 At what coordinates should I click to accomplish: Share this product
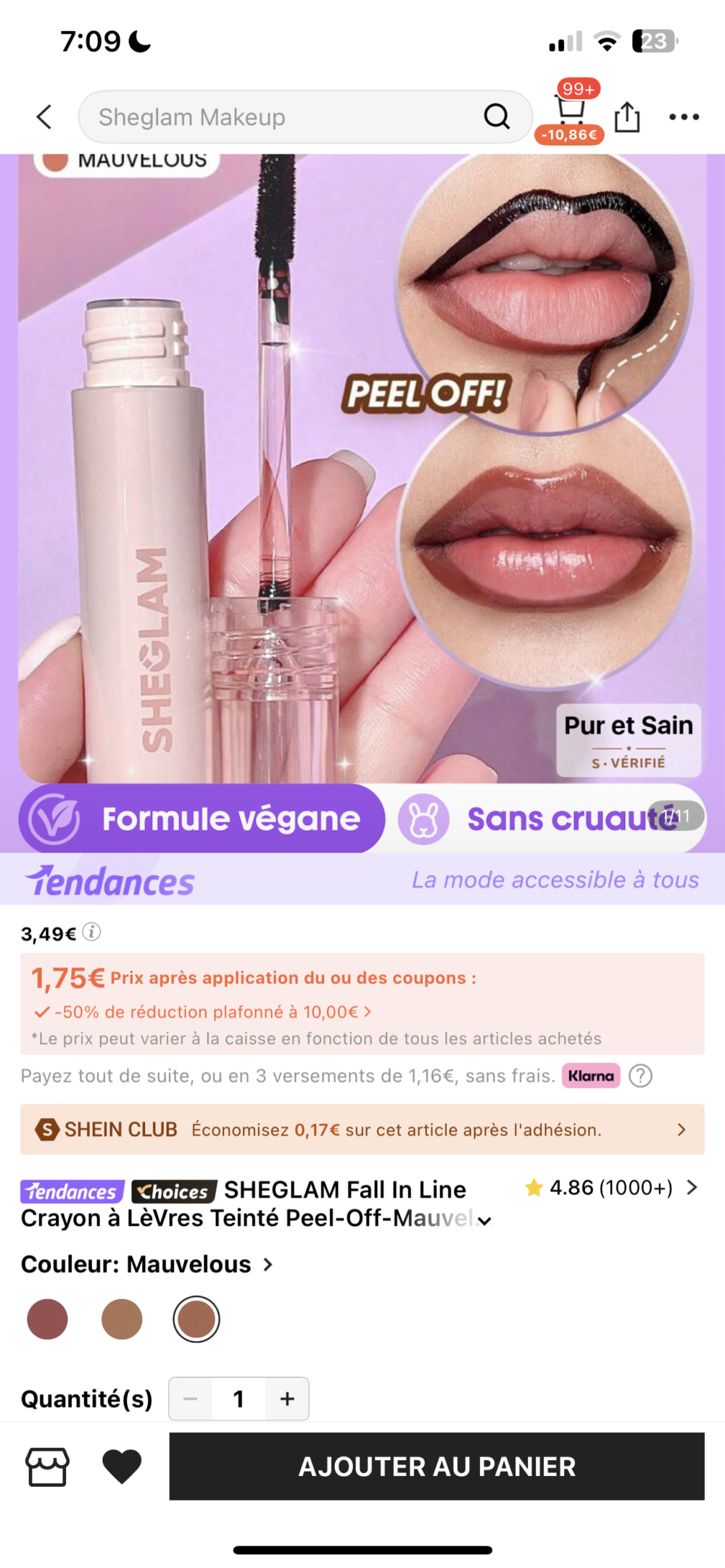(x=627, y=117)
